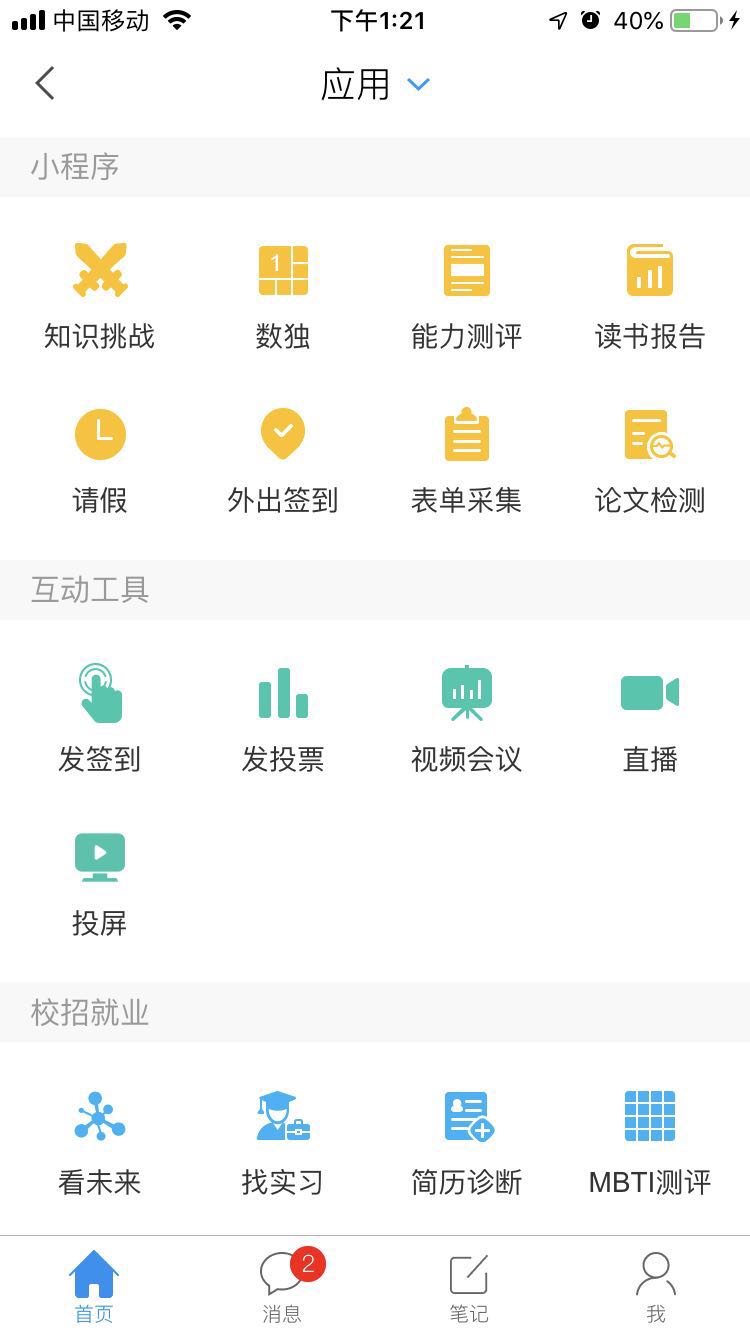Open 能力测评 assessment
The height and width of the screenshot is (1334, 750).
(466, 296)
